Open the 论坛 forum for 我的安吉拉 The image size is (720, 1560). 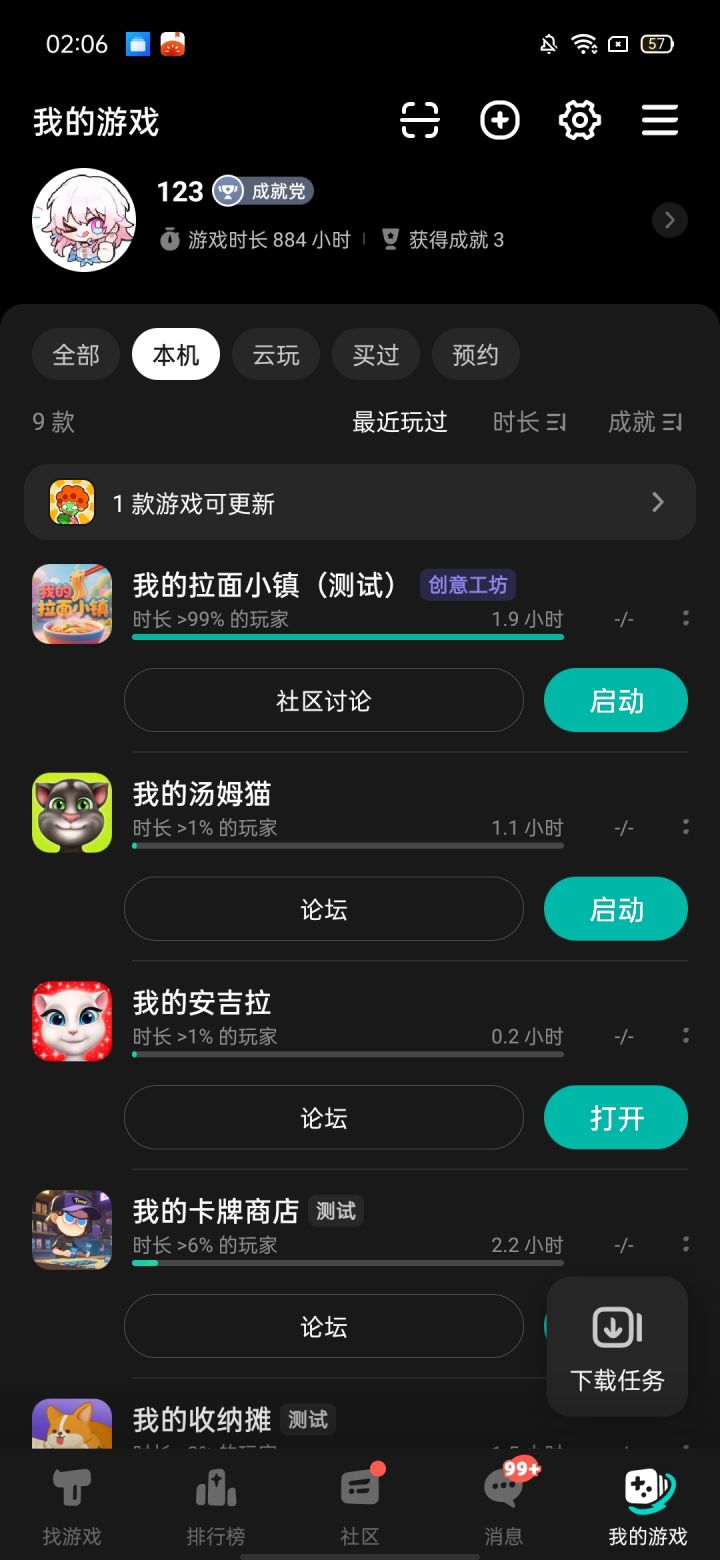(x=323, y=1117)
